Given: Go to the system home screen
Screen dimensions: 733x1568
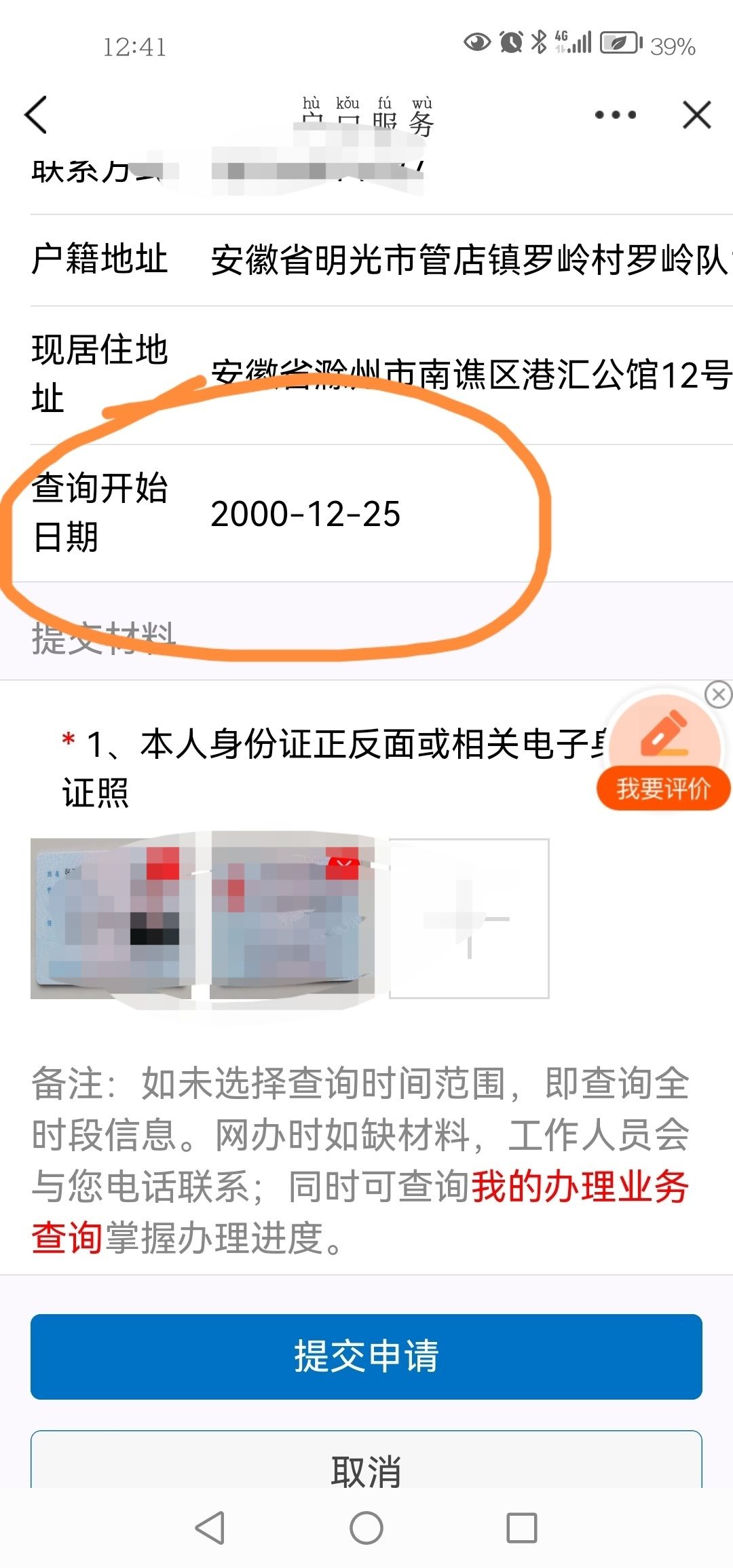Looking at the screenshot, I should click(x=366, y=1528).
